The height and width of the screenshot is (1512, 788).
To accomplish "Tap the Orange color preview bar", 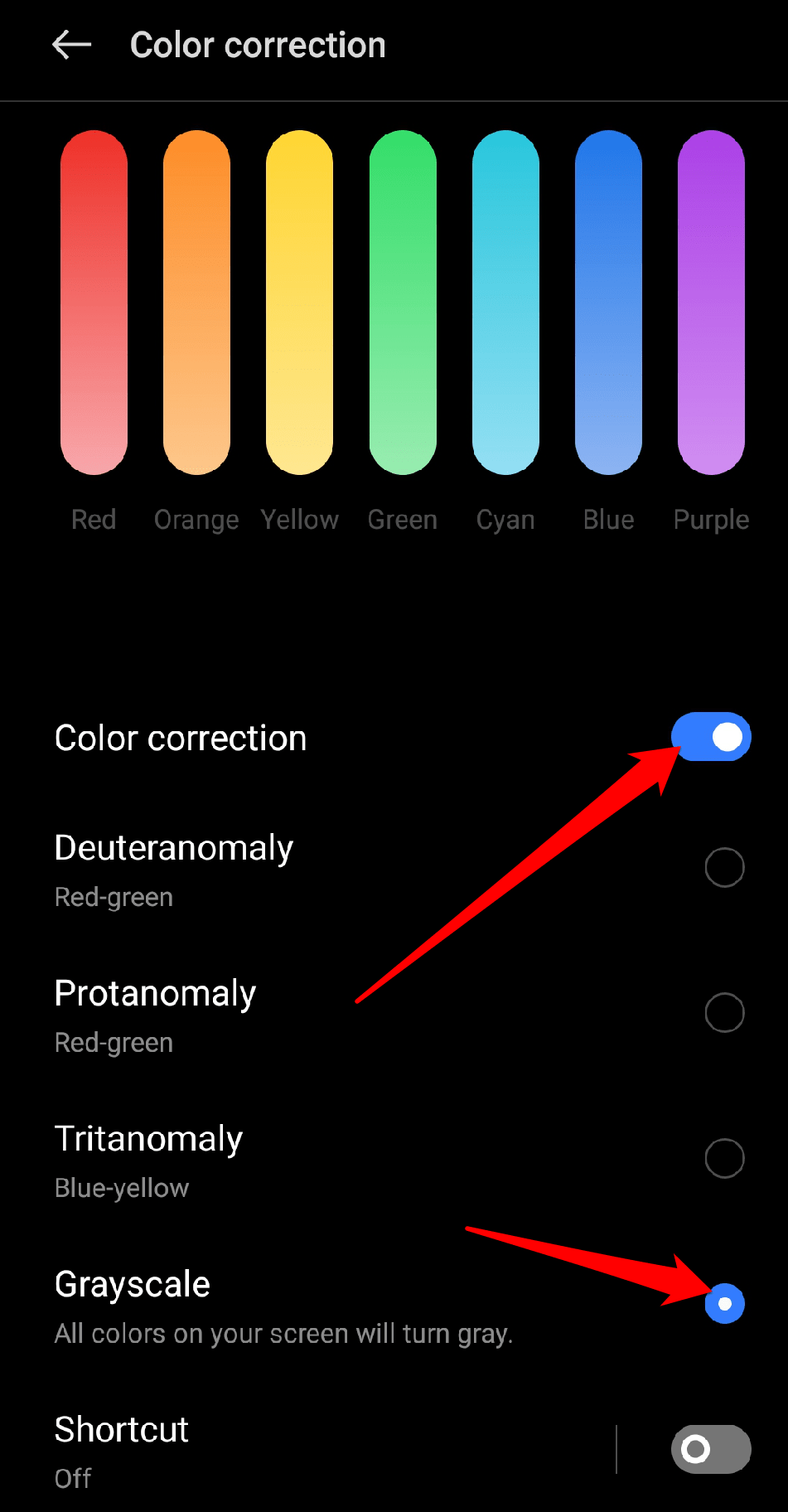I will (196, 303).
